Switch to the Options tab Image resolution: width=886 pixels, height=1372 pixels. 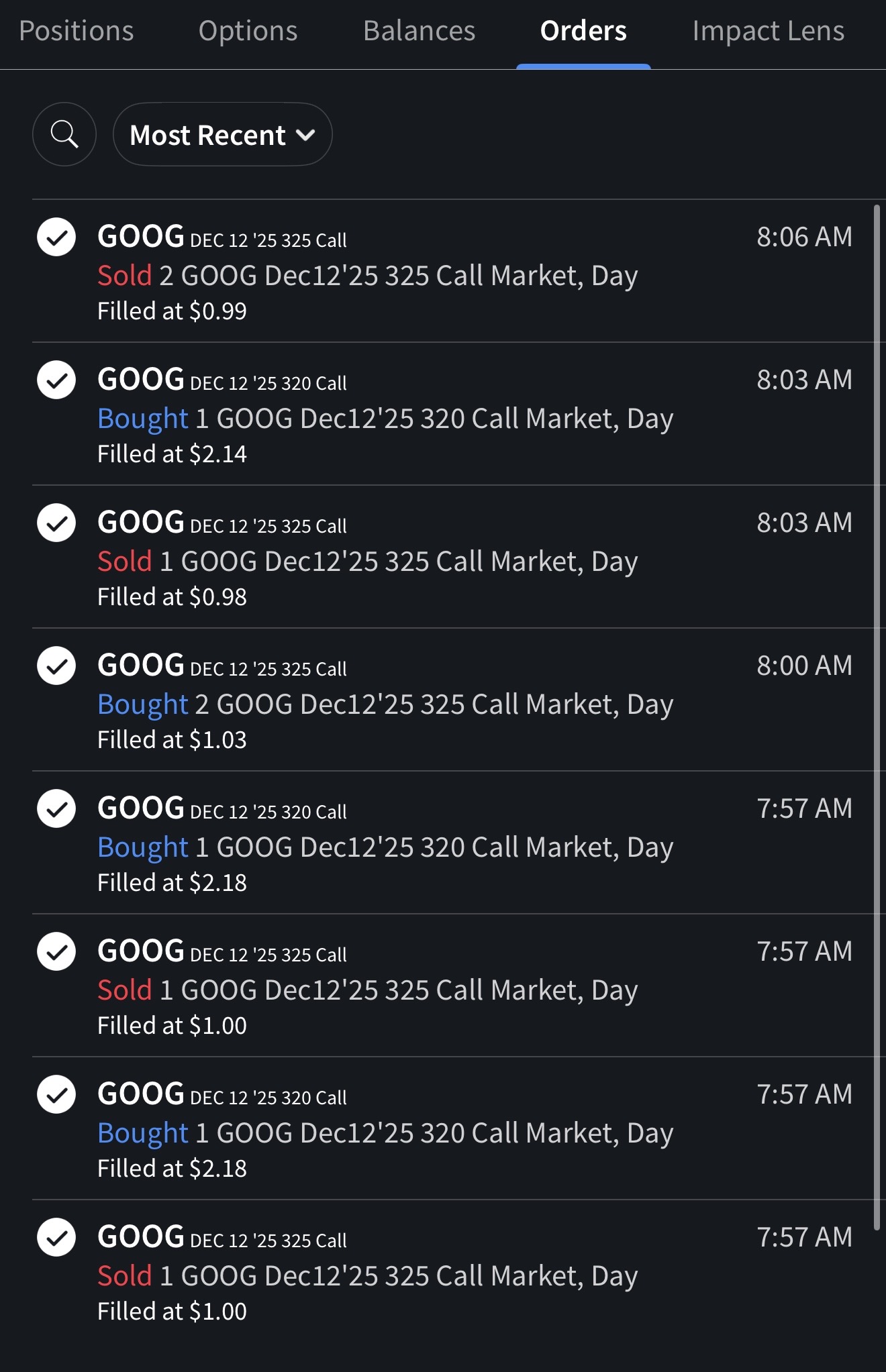click(248, 32)
